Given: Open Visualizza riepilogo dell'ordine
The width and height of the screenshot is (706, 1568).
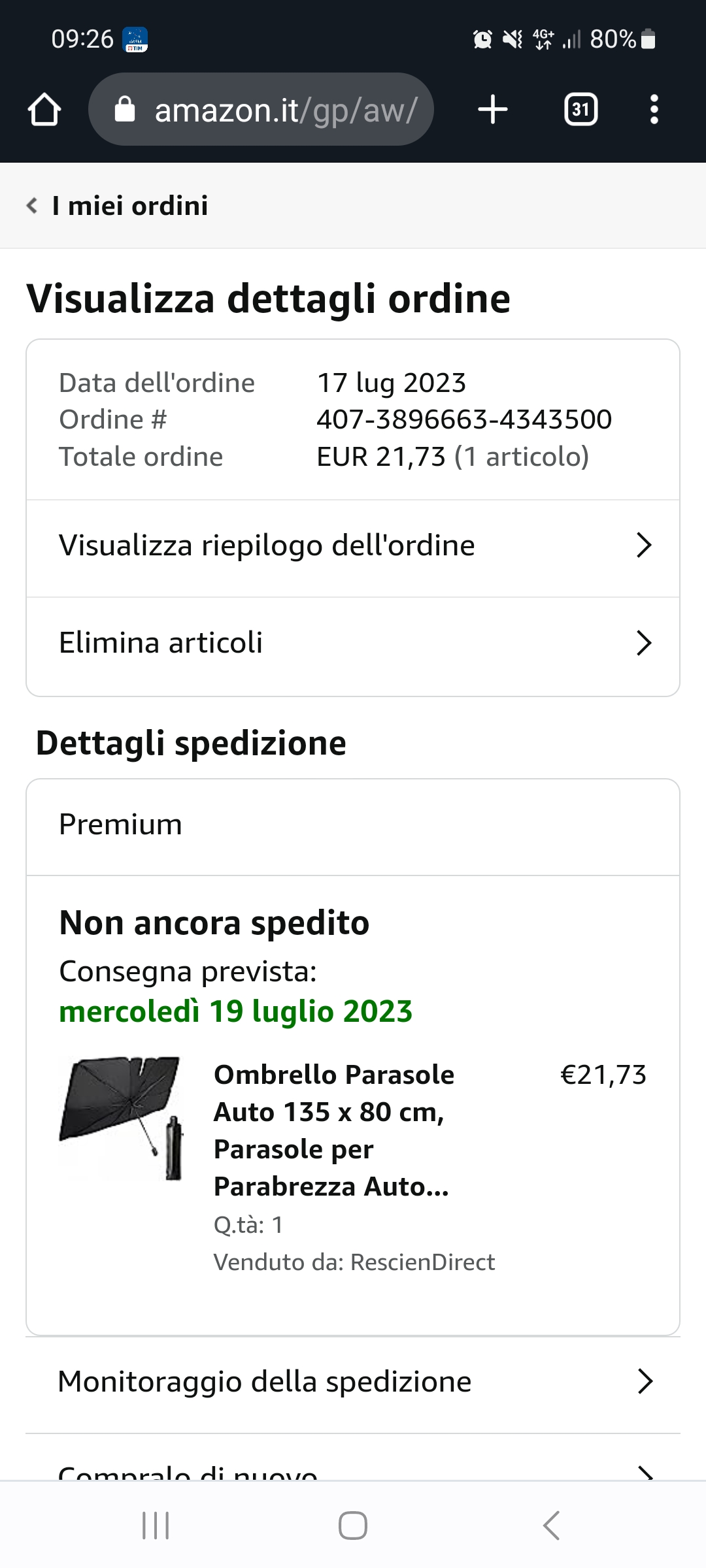Looking at the screenshot, I should [x=353, y=546].
